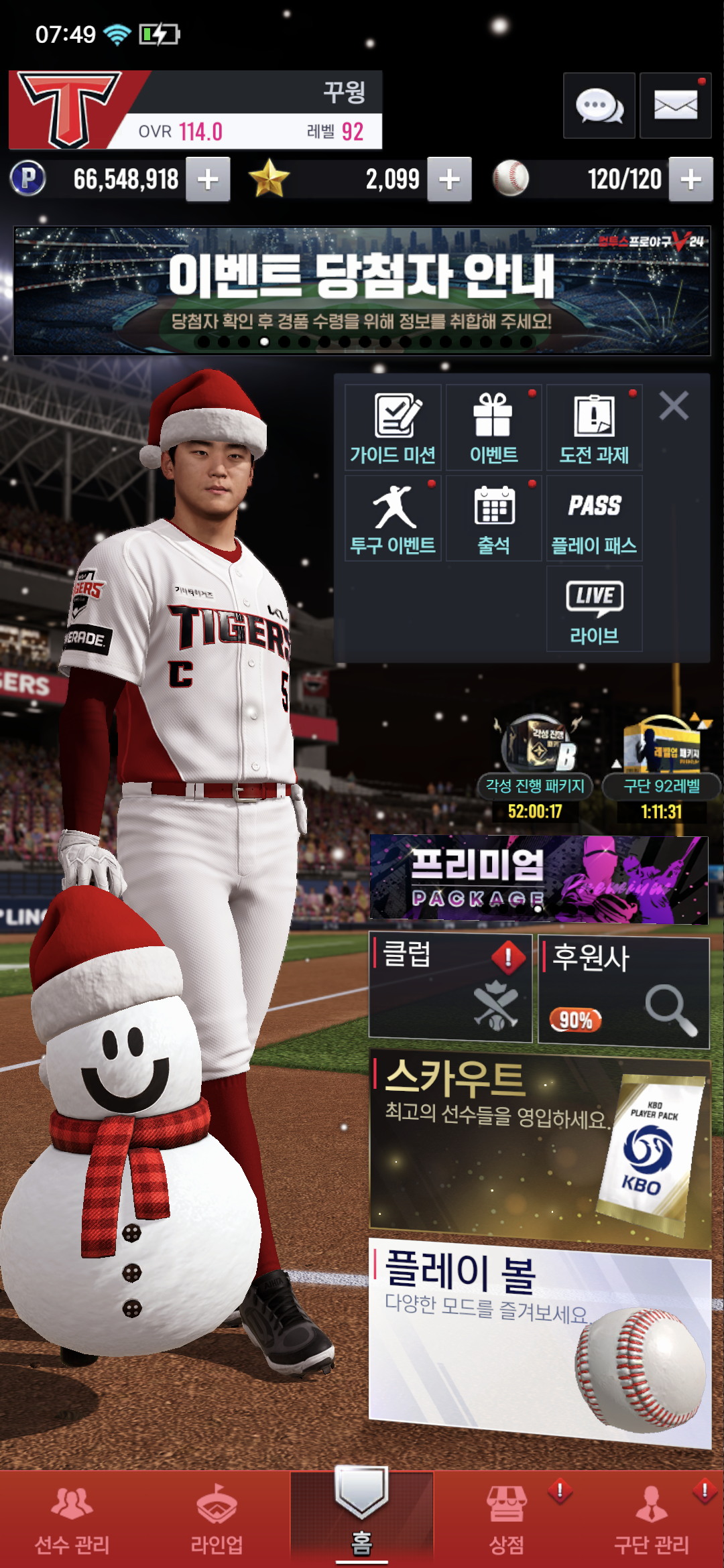Open the mailbox envelope icon
This screenshot has height=1568, width=724.
675,106
